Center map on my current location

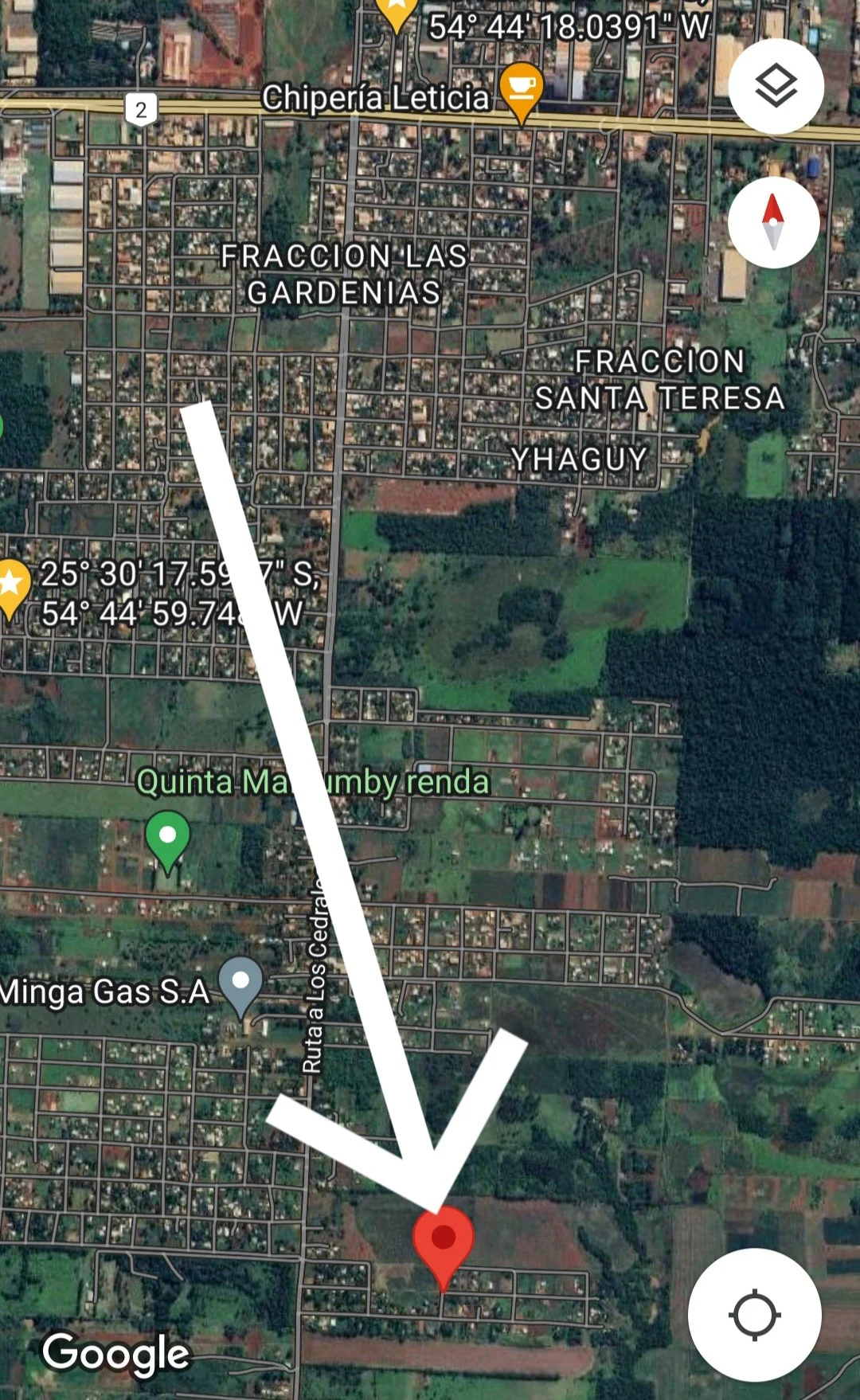coord(754,1315)
